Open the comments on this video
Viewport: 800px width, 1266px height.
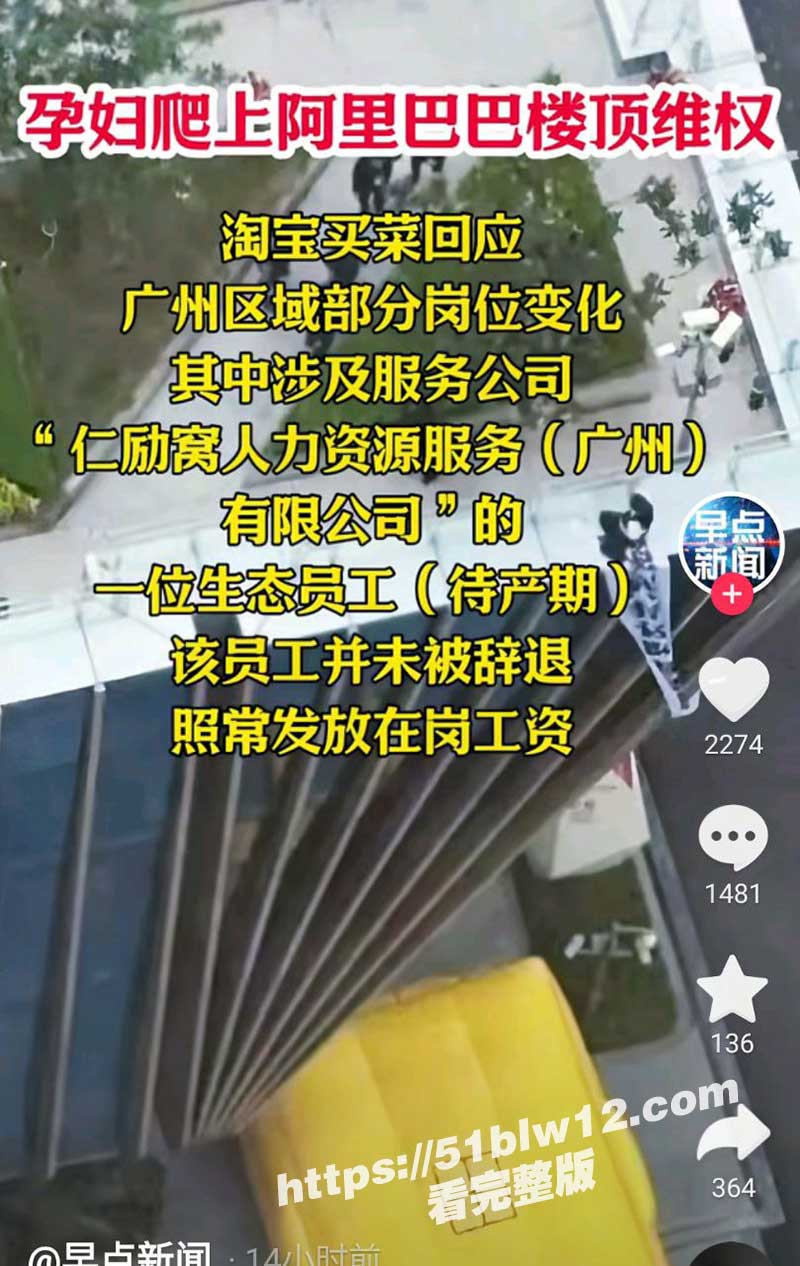(733, 838)
